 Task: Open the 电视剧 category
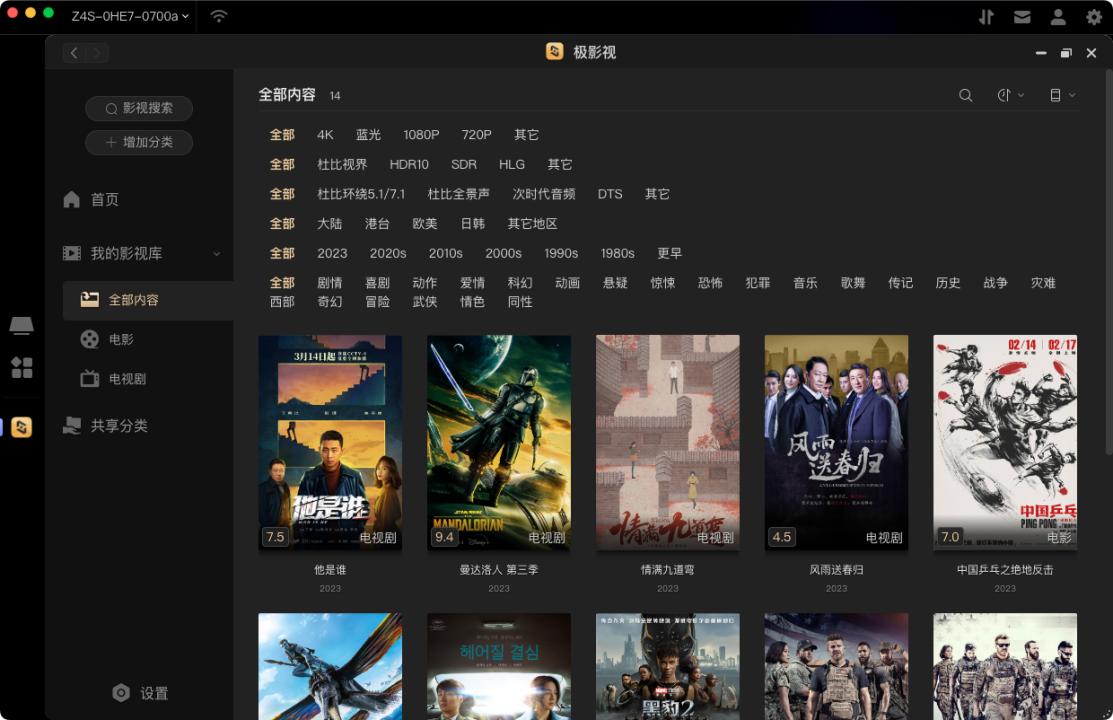[x=127, y=379]
